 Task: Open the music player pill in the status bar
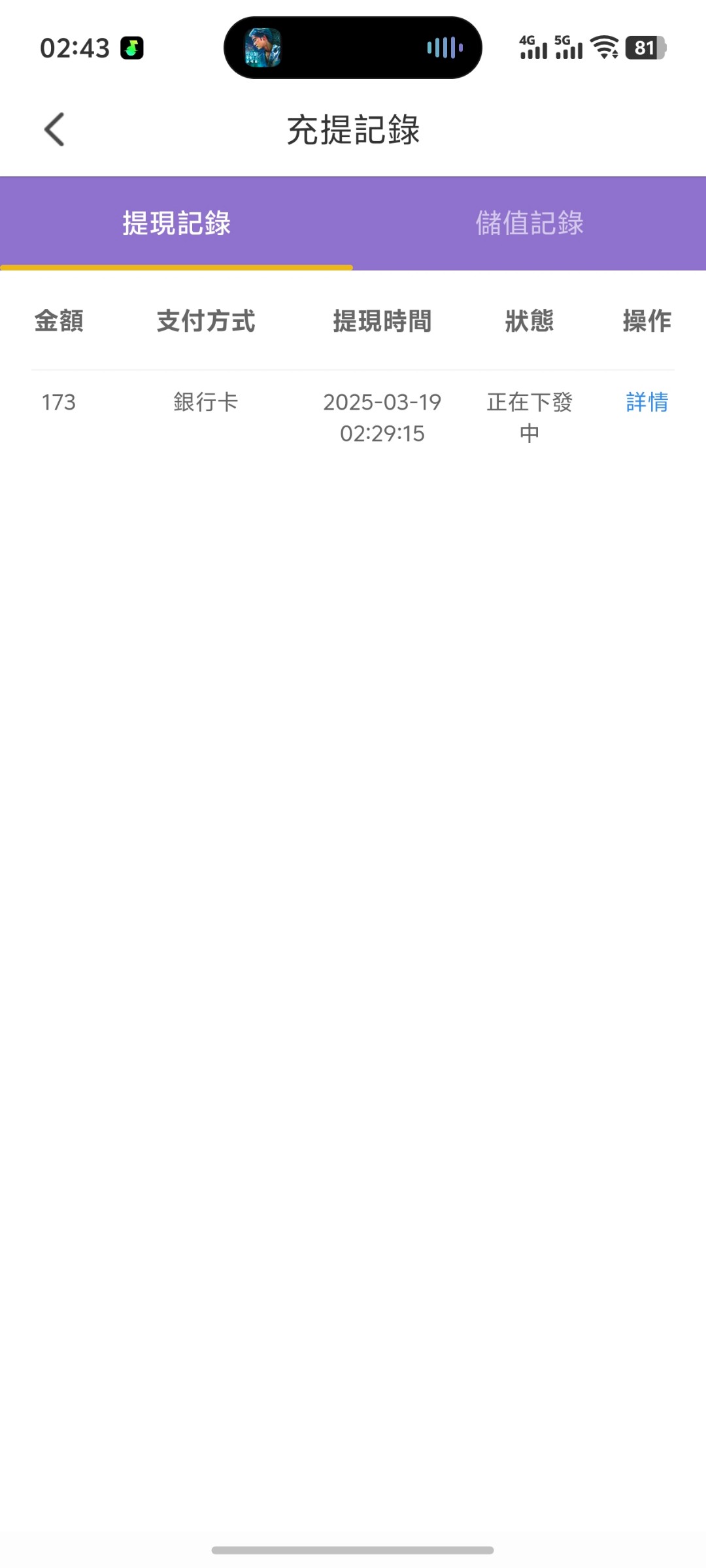353,48
